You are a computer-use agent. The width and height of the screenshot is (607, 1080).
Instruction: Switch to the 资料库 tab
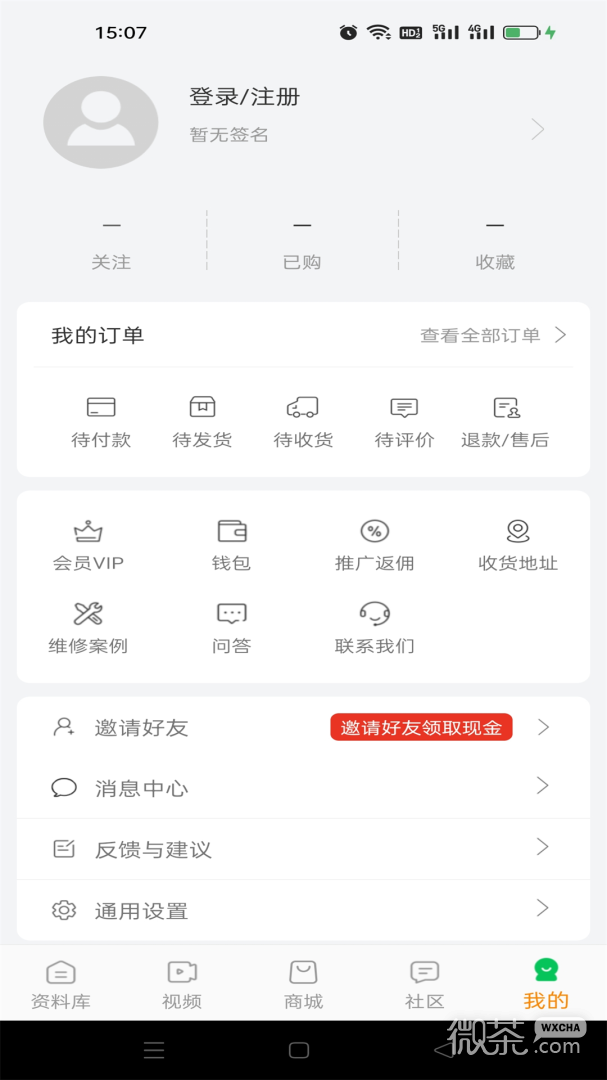(x=61, y=985)
